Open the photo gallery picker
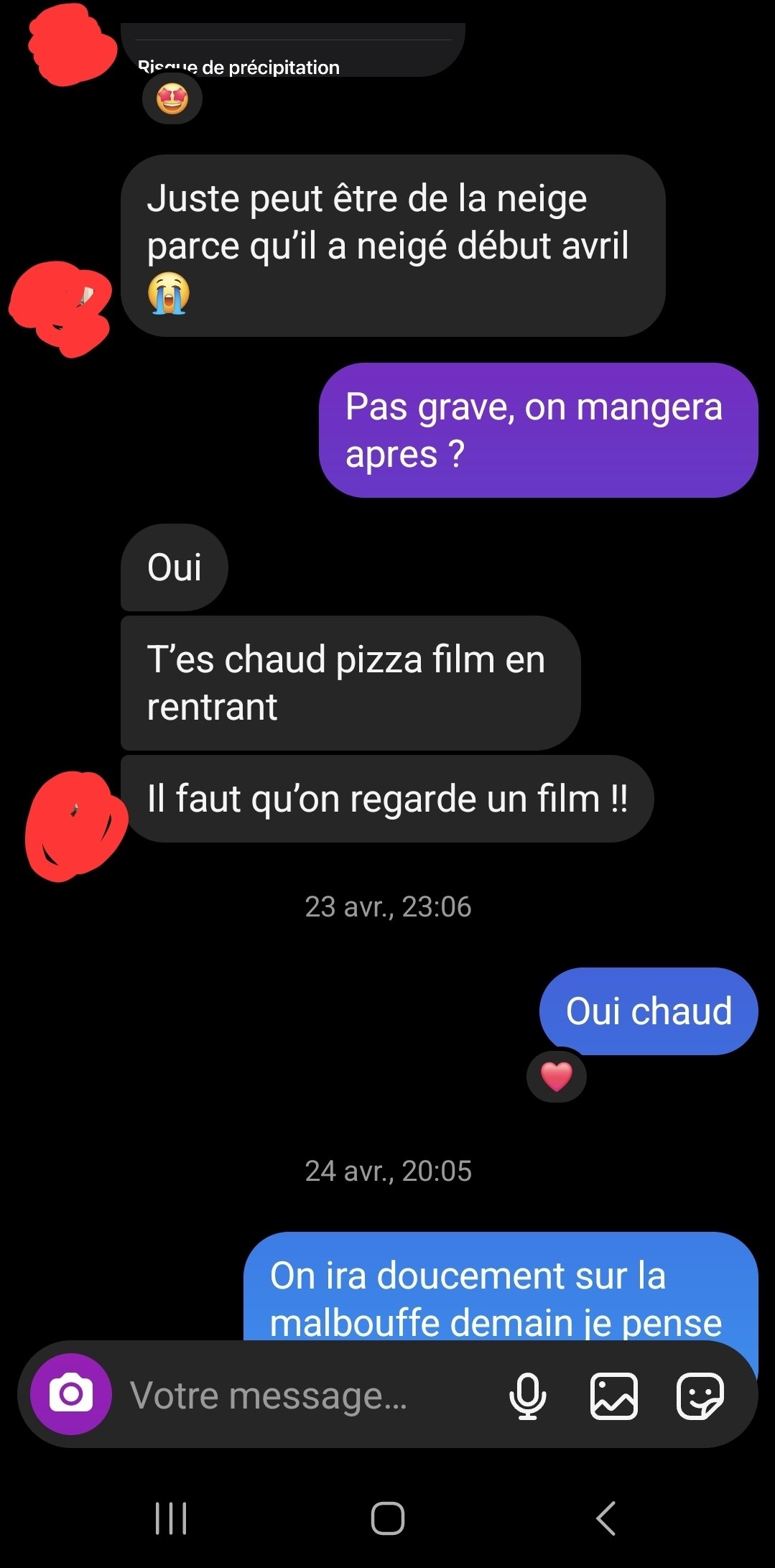Viewport: 775px width, 1568px height. coord(613,1396)
